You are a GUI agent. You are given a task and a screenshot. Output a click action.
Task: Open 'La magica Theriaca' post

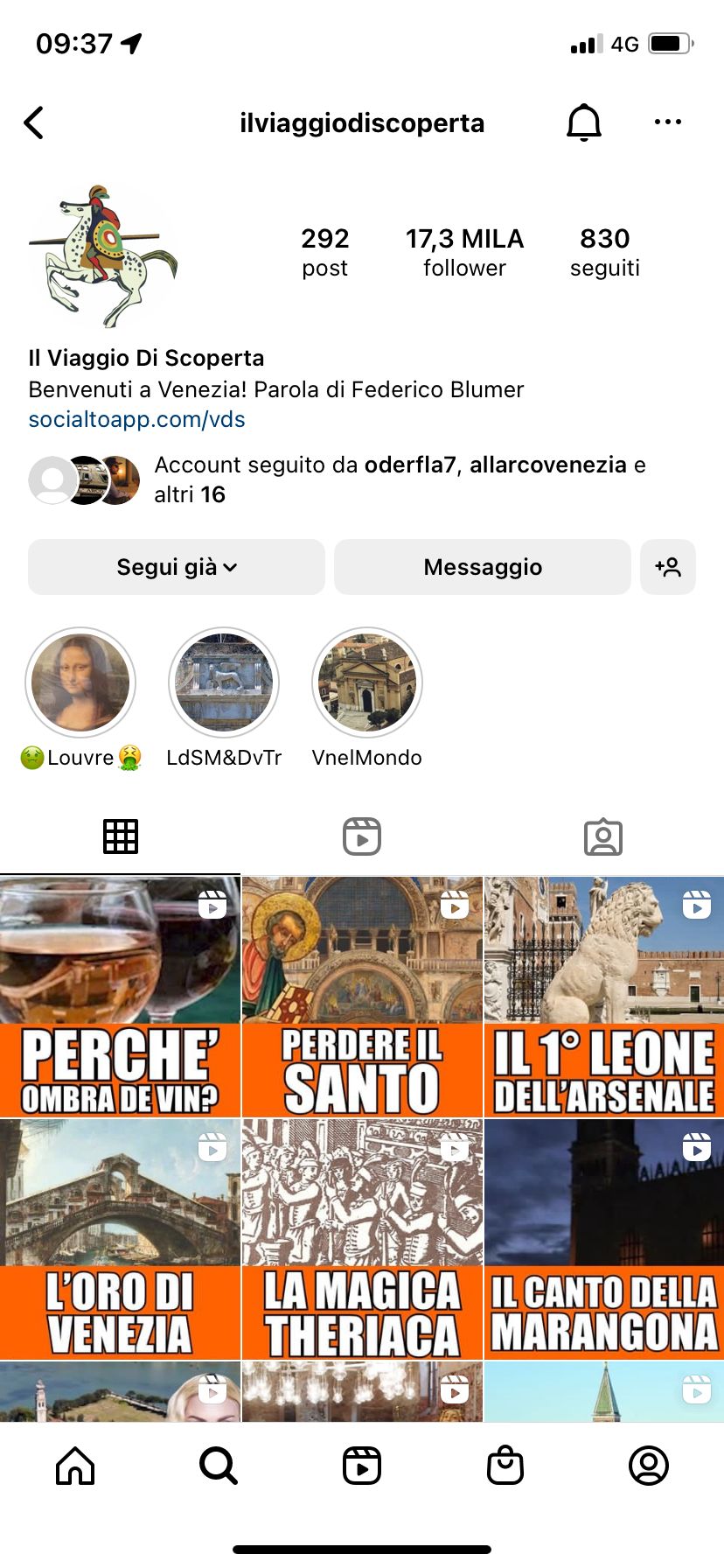[x=362, y=1239]
